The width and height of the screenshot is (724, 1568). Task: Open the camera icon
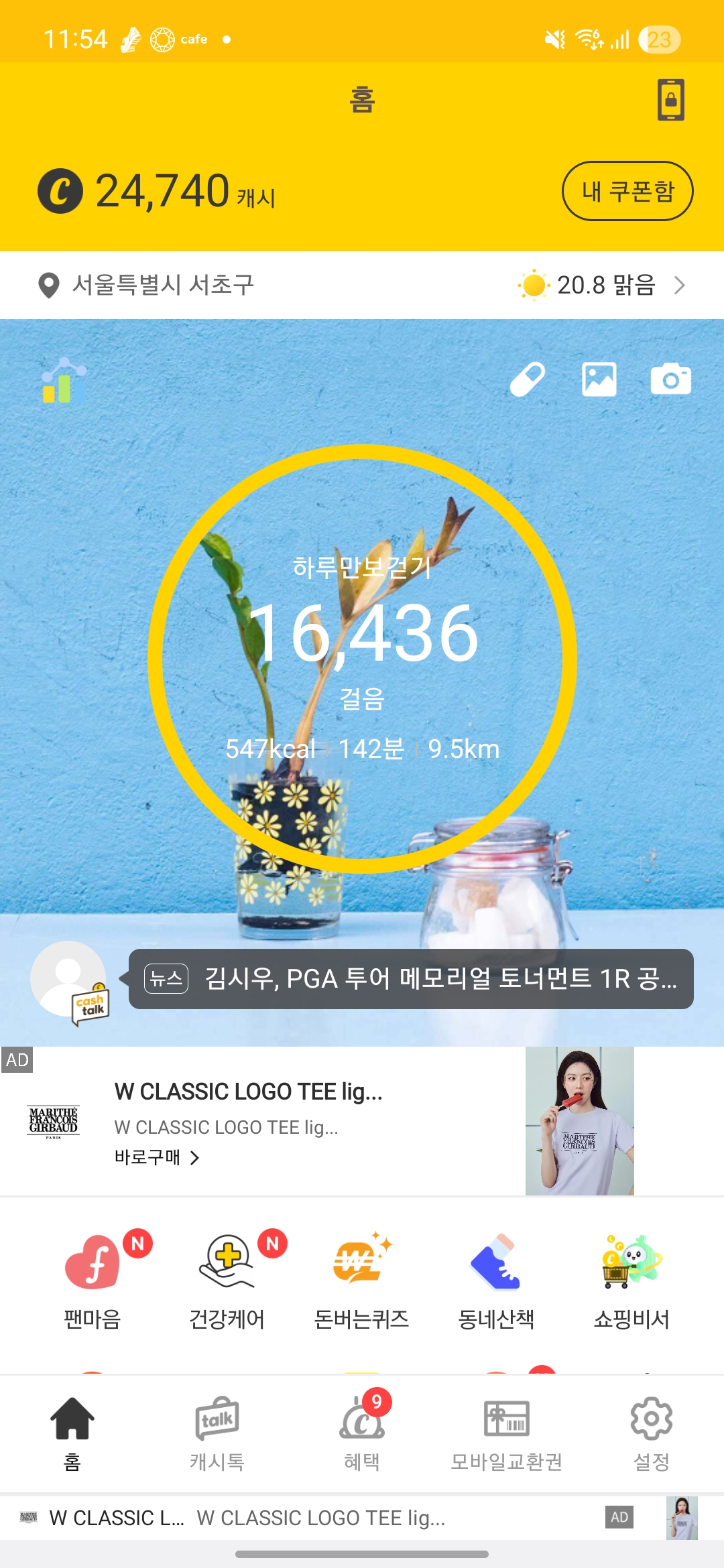[670, 380]
